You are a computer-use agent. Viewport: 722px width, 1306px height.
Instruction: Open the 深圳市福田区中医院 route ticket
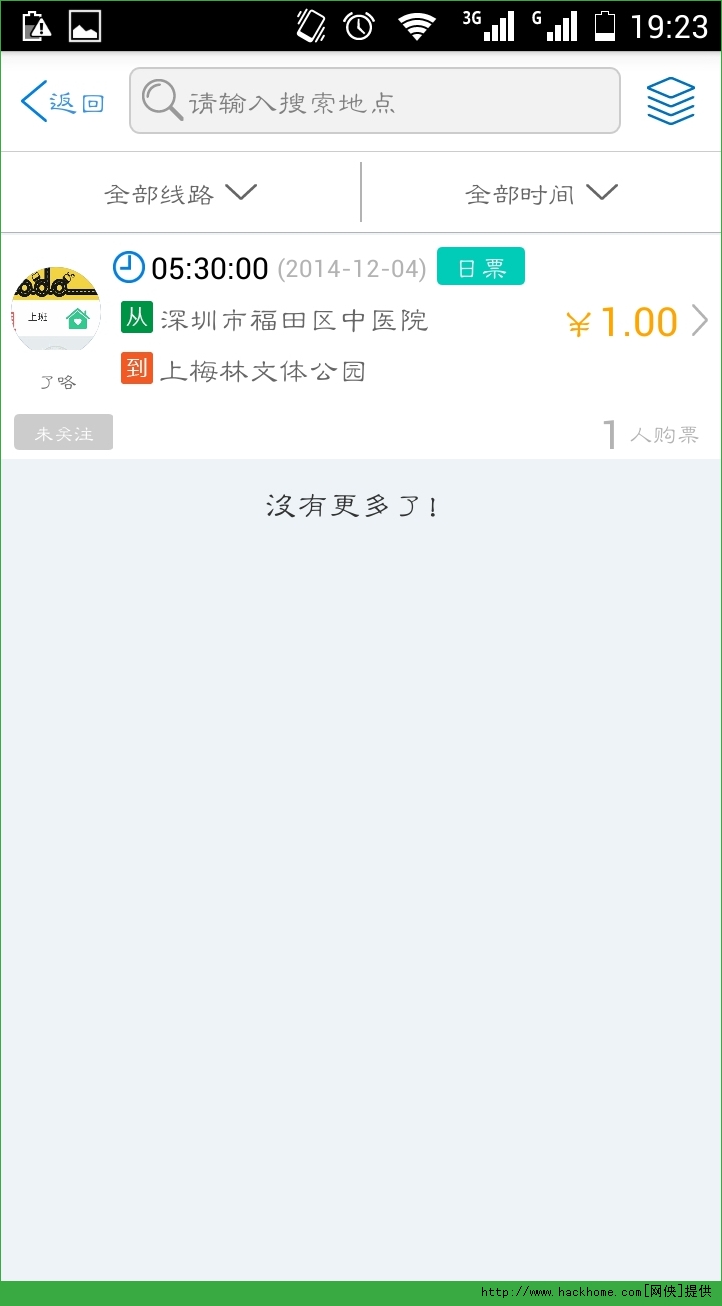tap(400, 322)
